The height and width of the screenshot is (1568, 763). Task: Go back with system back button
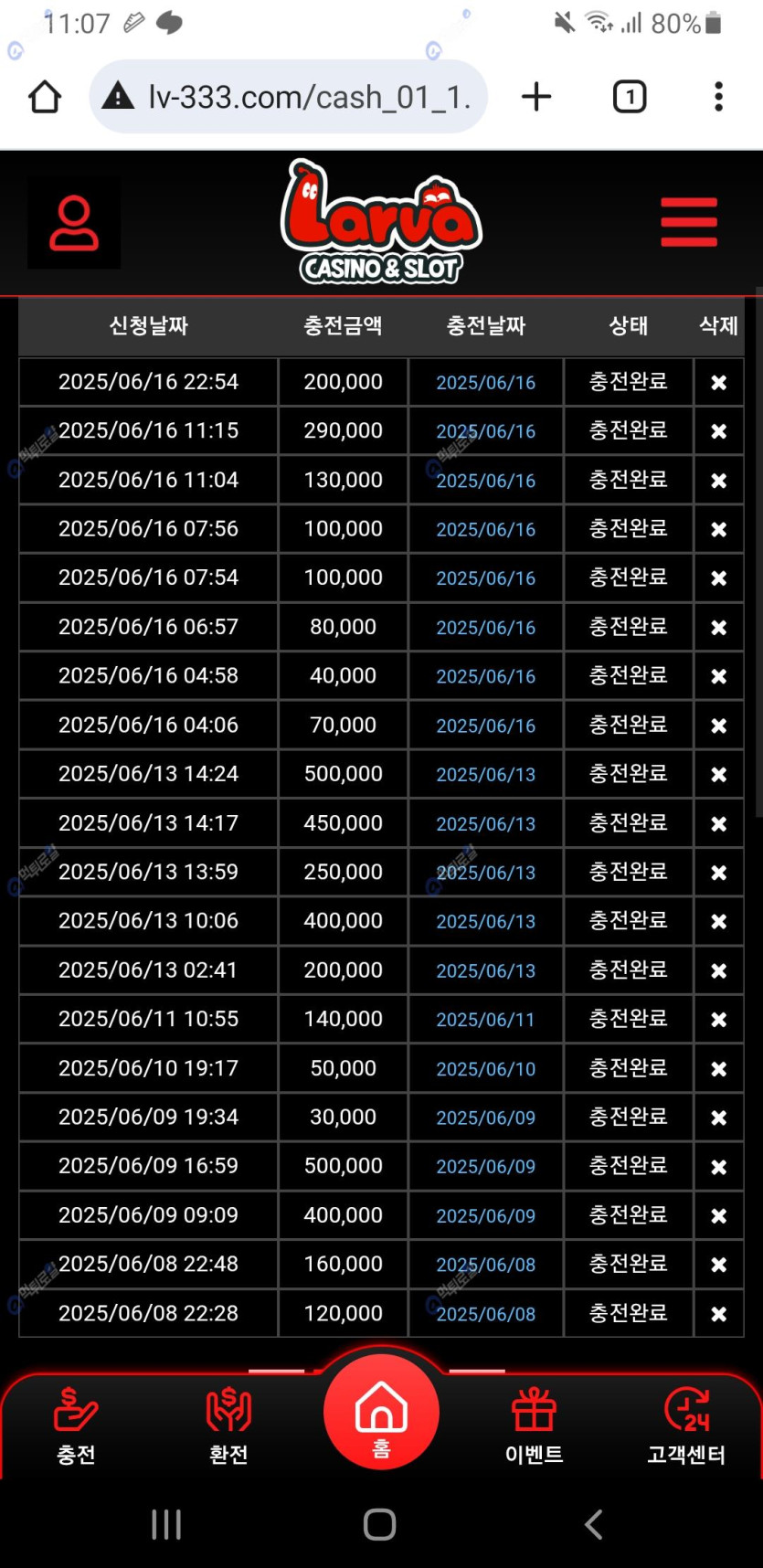[x=593, y=1524]
